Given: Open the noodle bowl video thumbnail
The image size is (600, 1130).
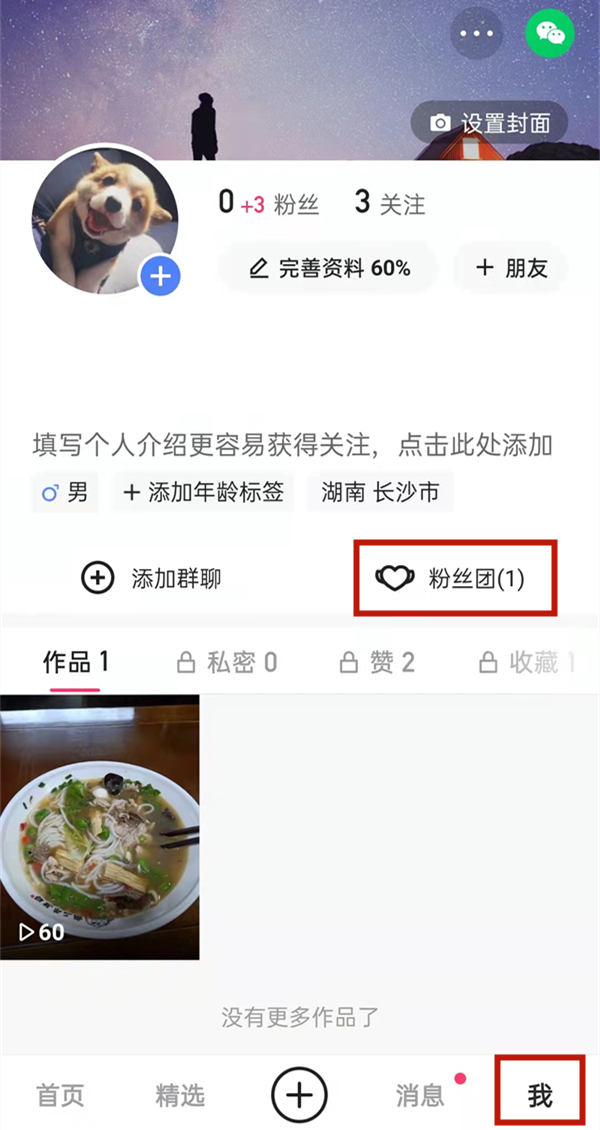Looking at the screenshot, I should tap(100, 827).
